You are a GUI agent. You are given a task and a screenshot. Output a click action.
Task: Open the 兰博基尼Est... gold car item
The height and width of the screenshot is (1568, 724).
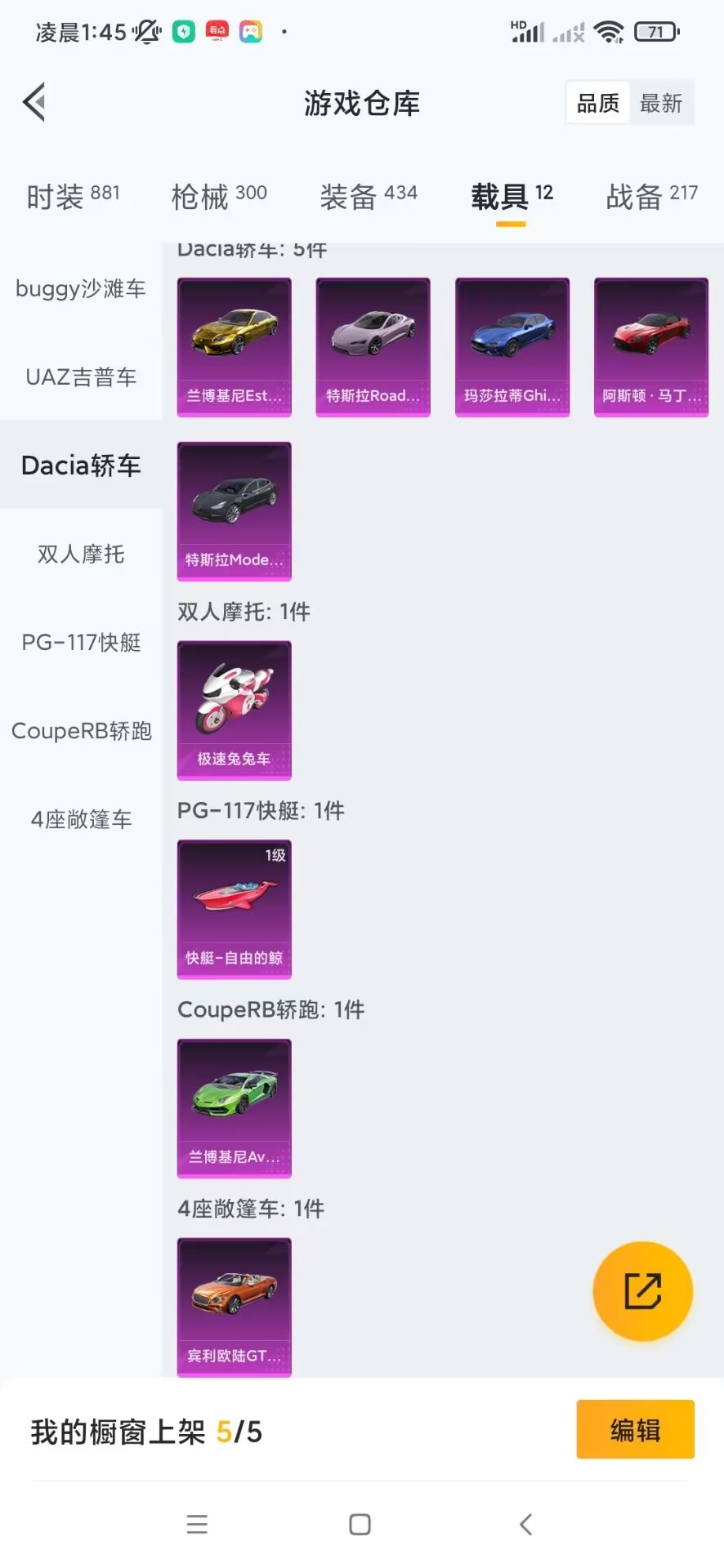click(x=235, y=347)
